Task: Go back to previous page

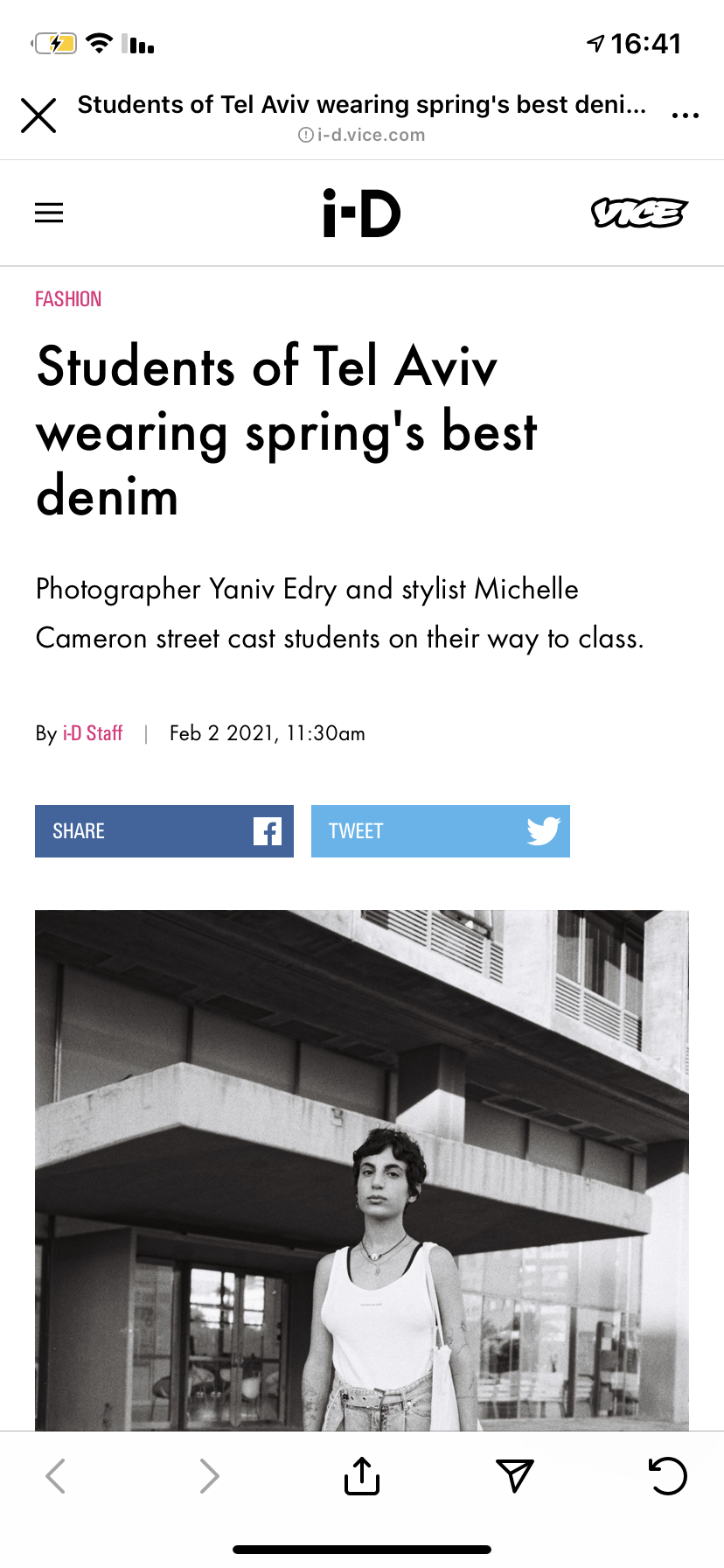Action: pyautogui.click(x=55, y=1476)
